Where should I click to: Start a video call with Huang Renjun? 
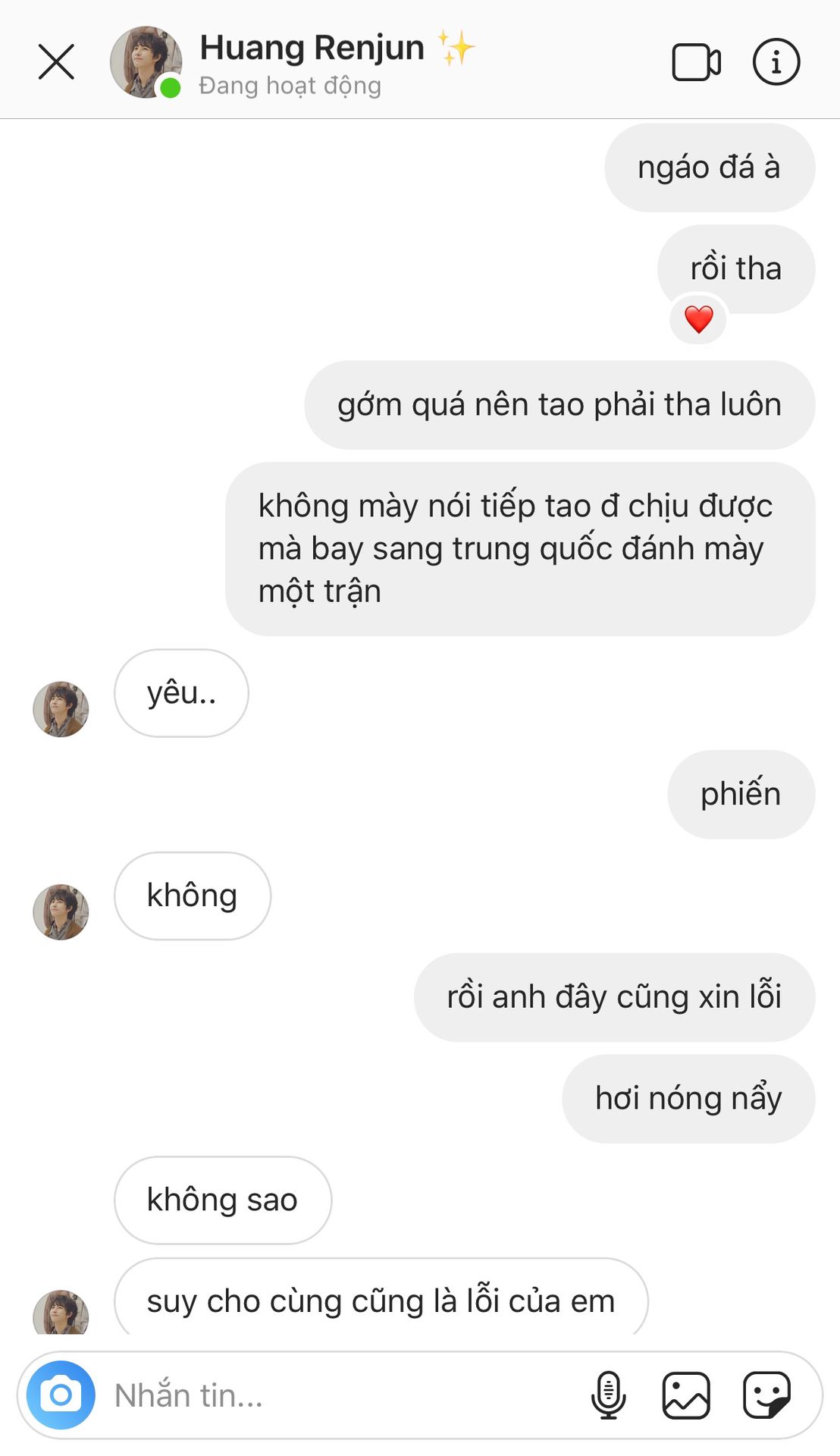tap(696, 62)
